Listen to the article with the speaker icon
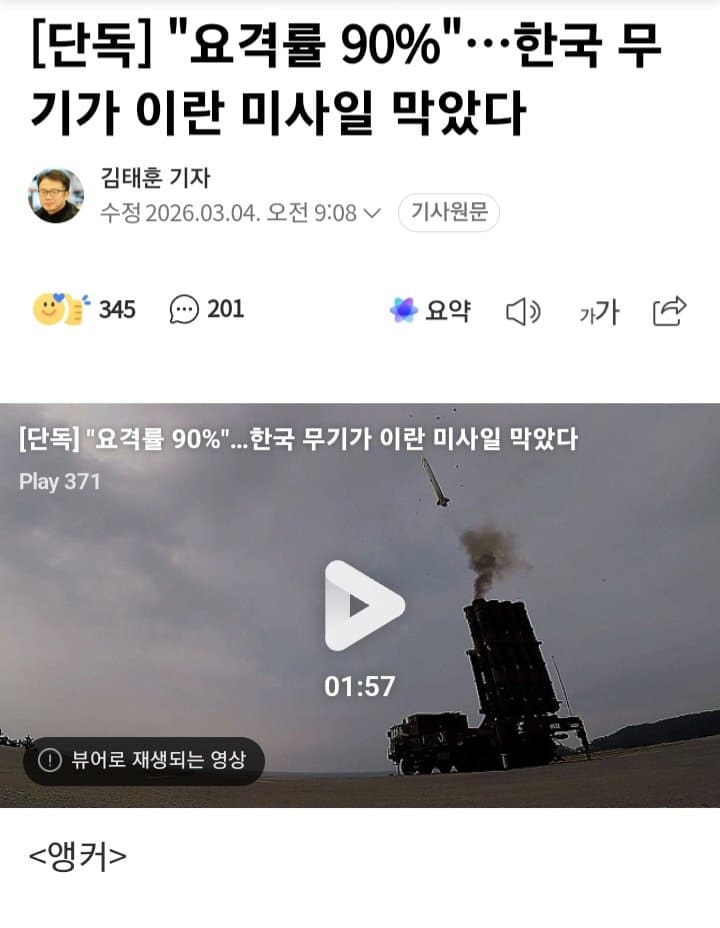Screen dimensions: 720x928 522,312
